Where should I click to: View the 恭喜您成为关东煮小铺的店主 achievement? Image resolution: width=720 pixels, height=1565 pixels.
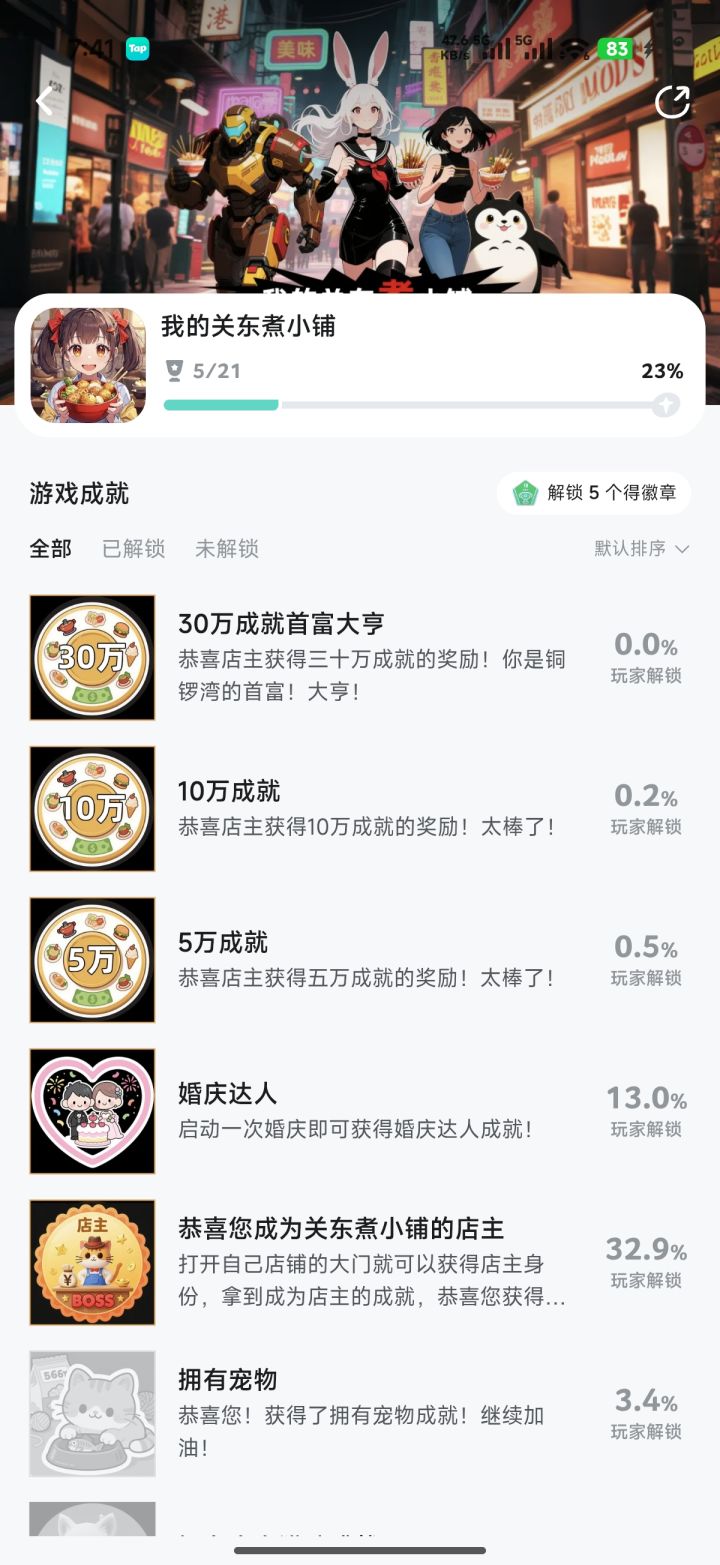pyautogui.click(x=360, y=1262)
